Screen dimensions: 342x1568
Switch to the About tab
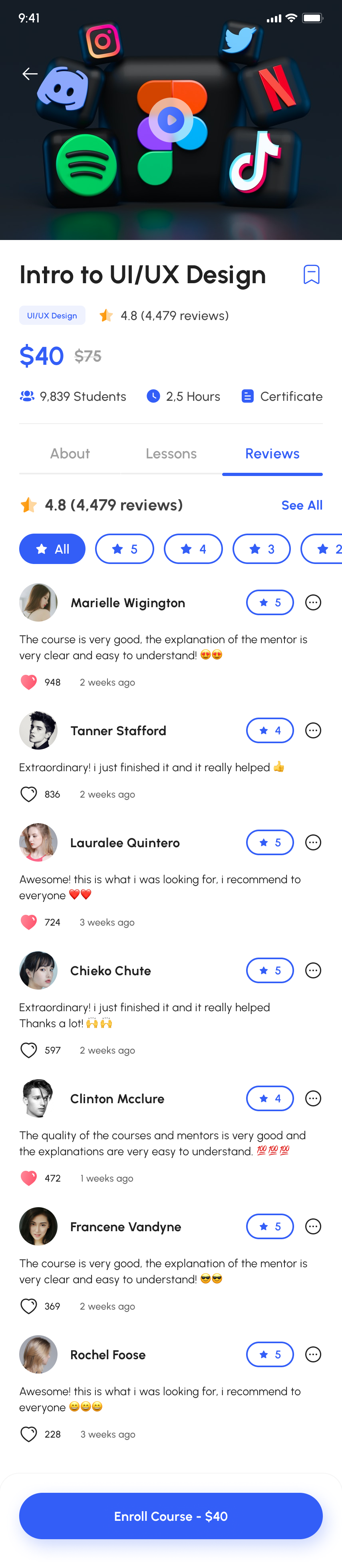point(70,454)
